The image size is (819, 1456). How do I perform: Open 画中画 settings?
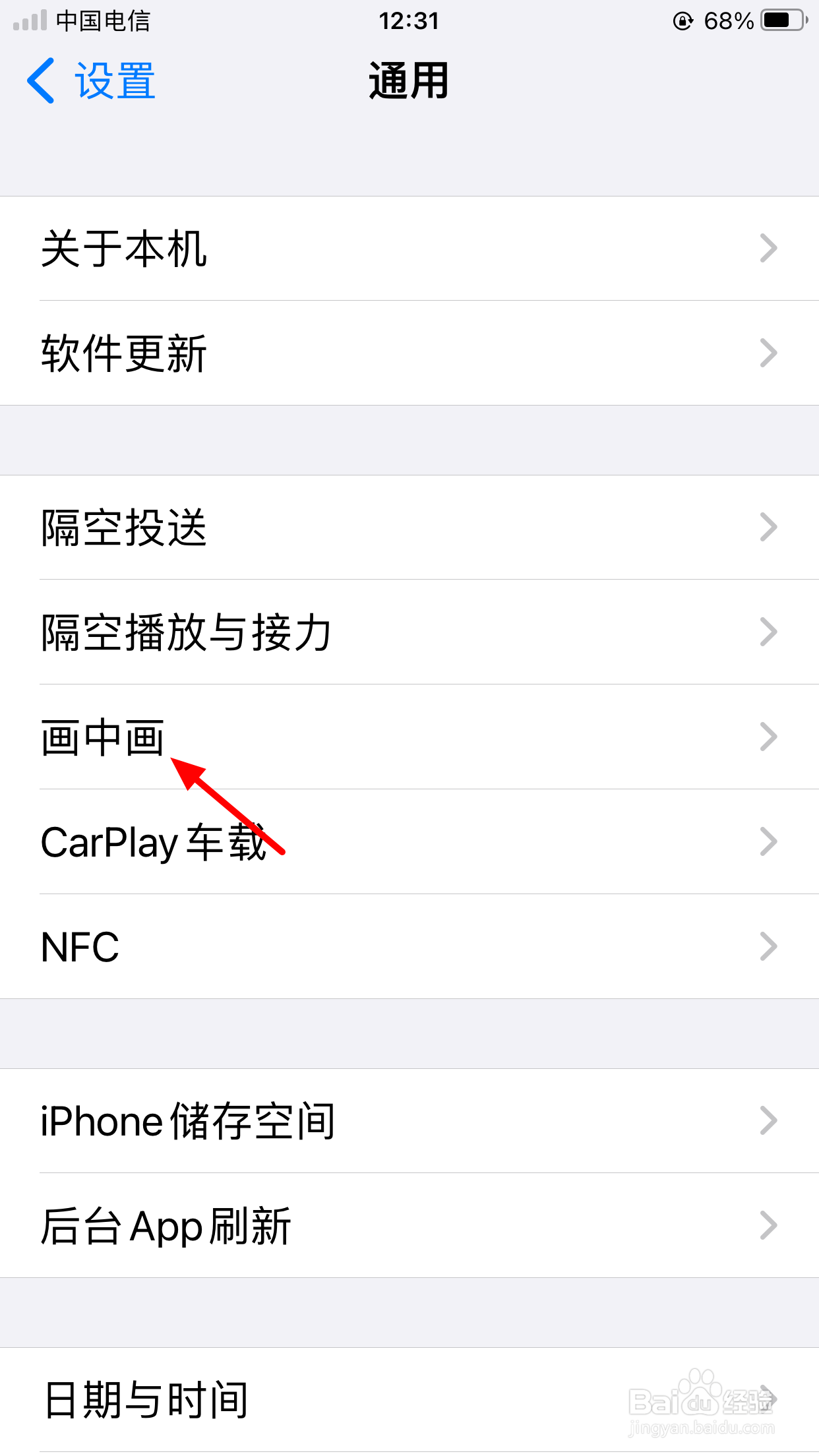click(x=264, y=737)
